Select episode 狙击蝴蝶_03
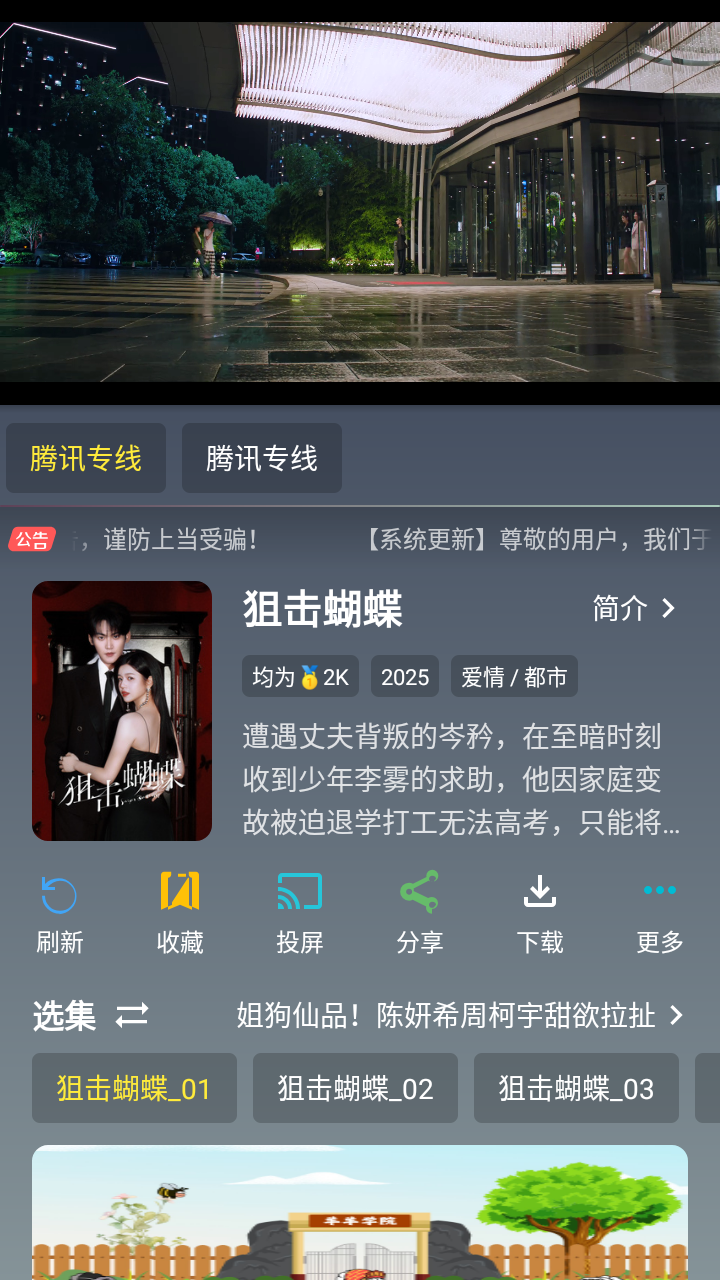The image size is (720, 1280). pos(576,1088)
